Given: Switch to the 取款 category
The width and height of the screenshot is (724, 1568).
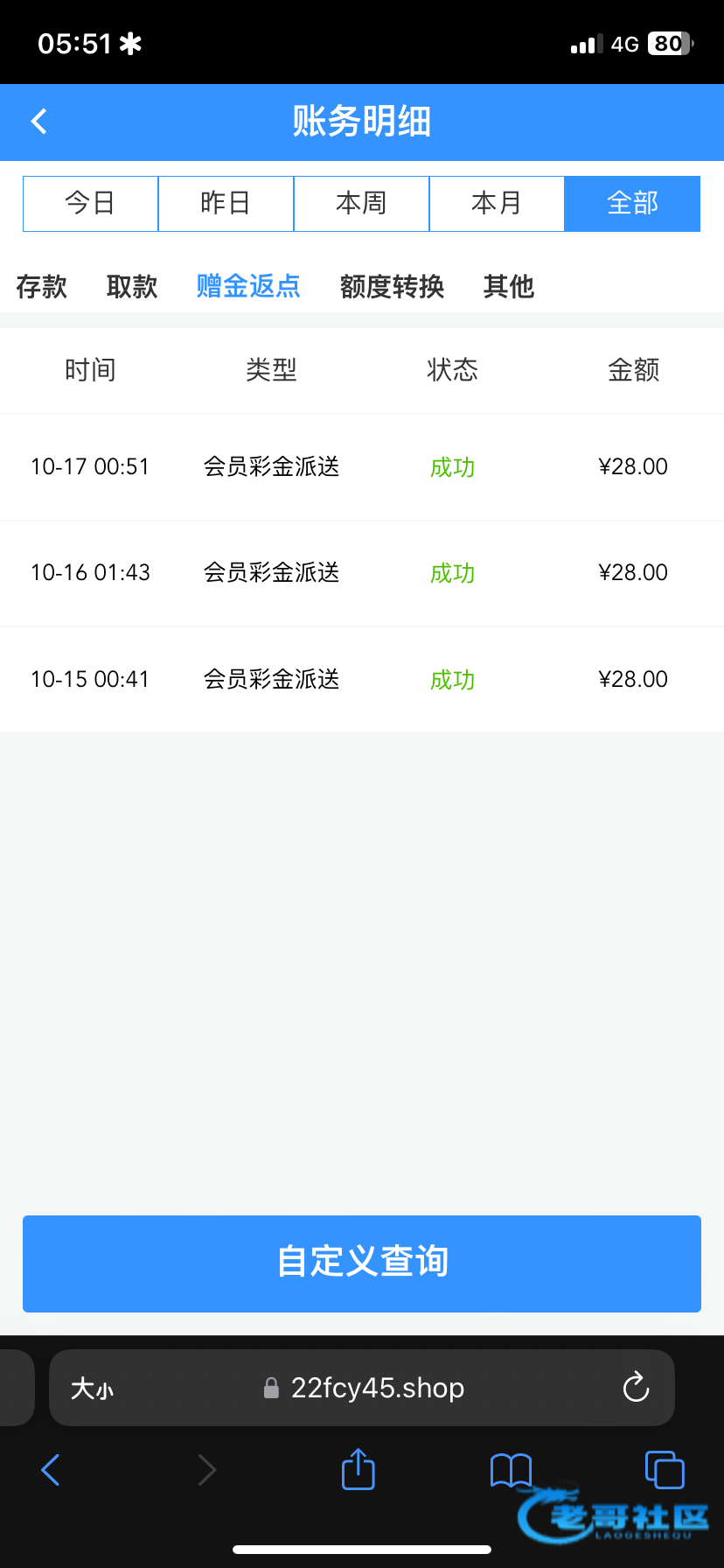Looking at the screenshot, I should tap(132, 286).
